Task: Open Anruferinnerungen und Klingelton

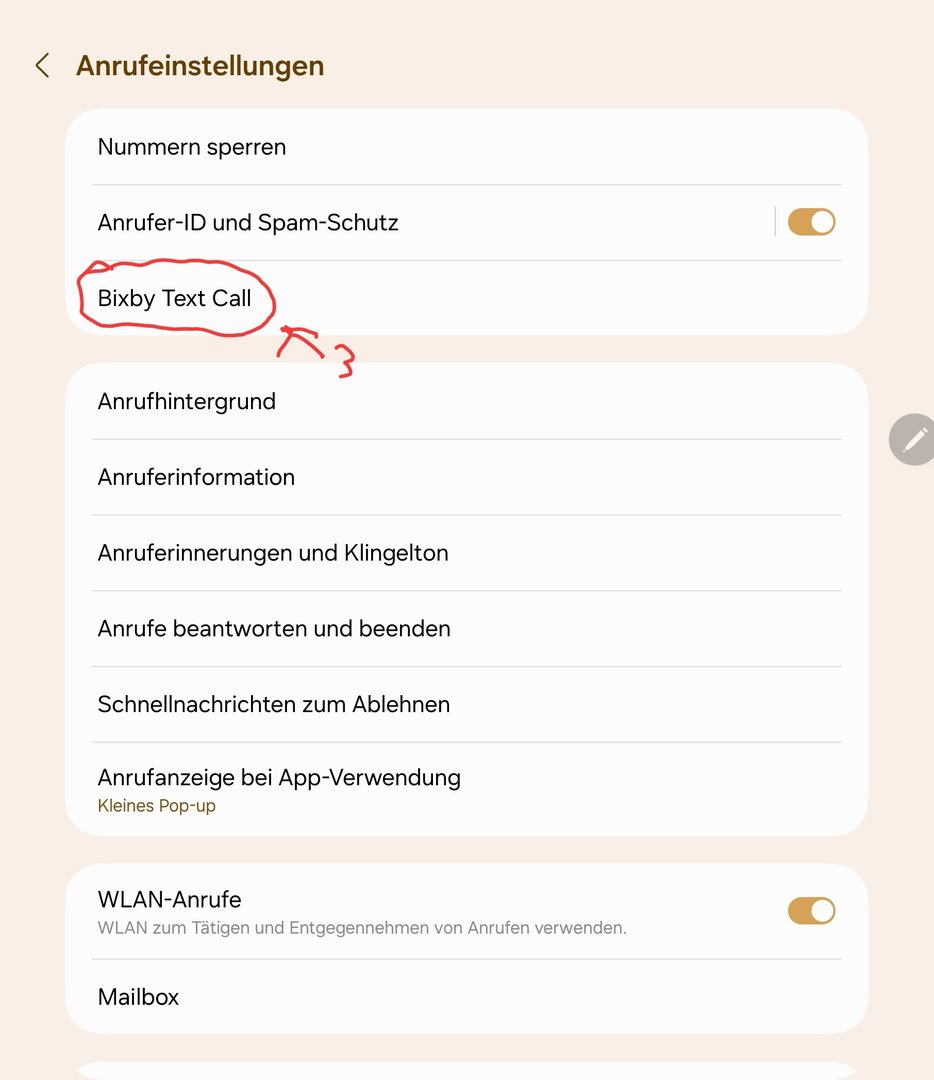Action: [x=273, y=553]
